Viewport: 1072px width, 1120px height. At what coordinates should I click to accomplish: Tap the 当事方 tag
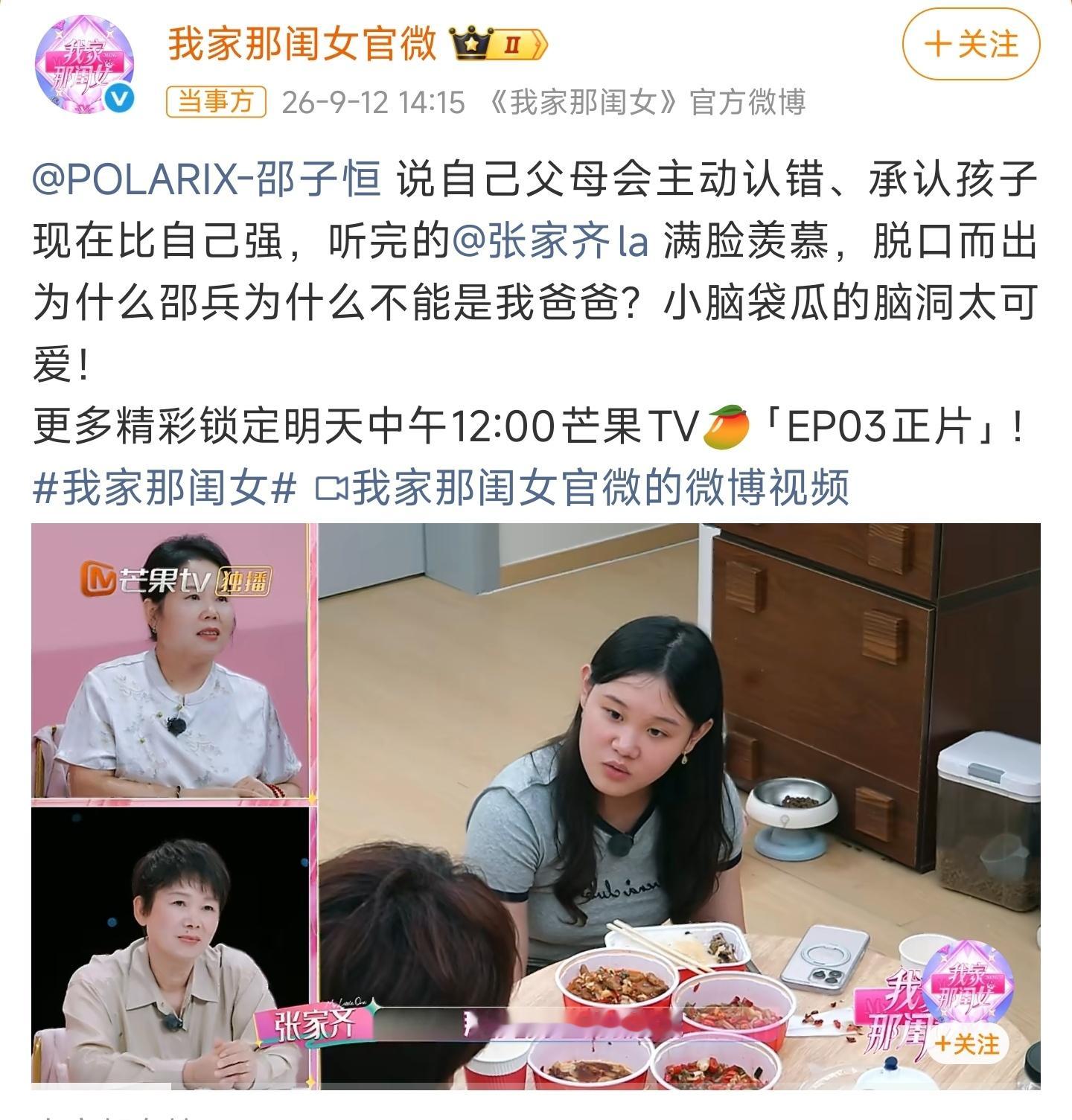[216, 102]
